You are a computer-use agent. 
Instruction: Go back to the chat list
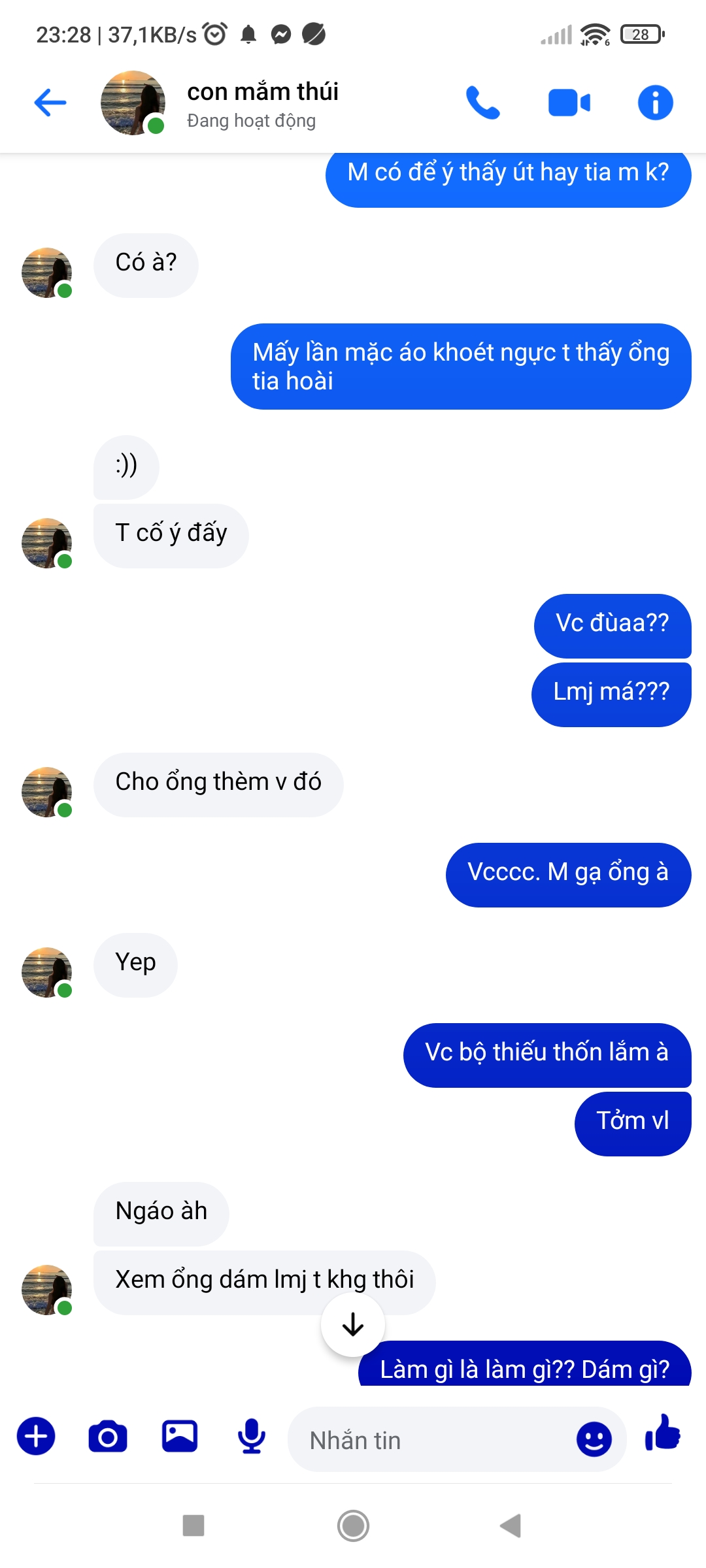(50, 103)
